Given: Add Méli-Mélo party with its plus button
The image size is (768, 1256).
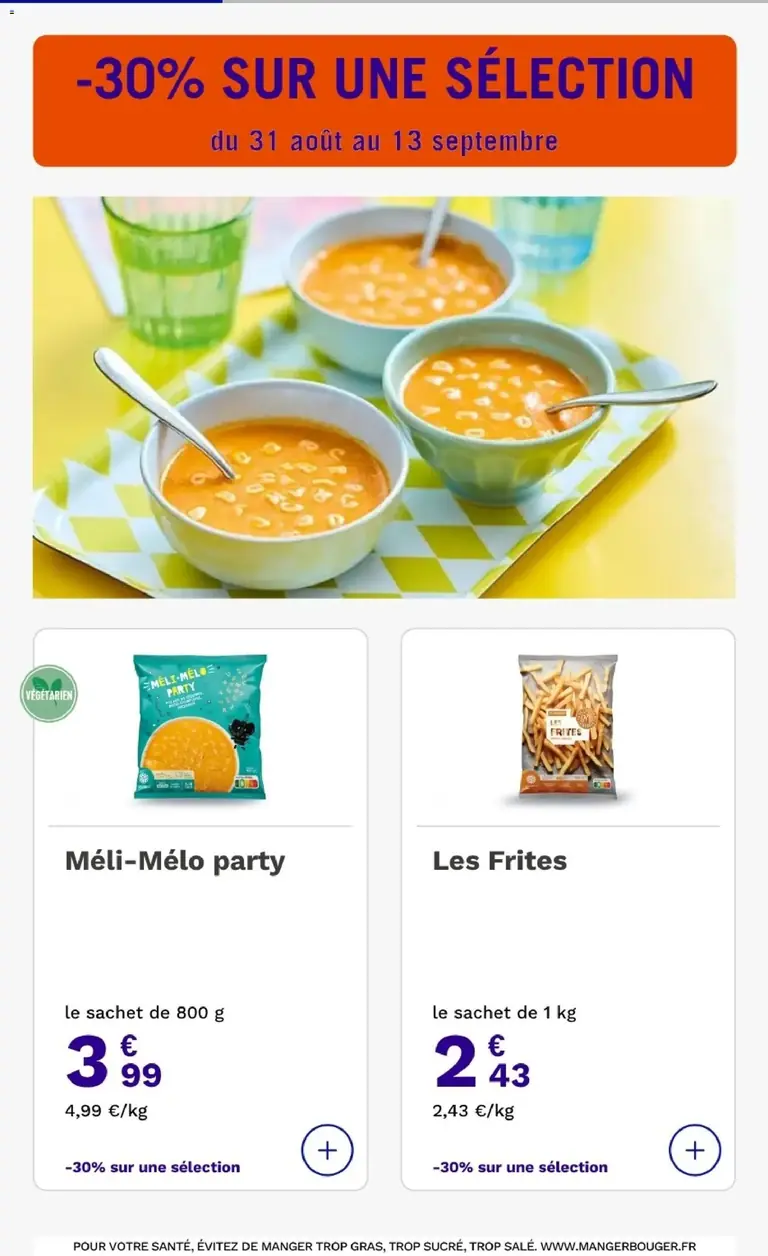Looking at the screenshot, I should pos(327,1150).
